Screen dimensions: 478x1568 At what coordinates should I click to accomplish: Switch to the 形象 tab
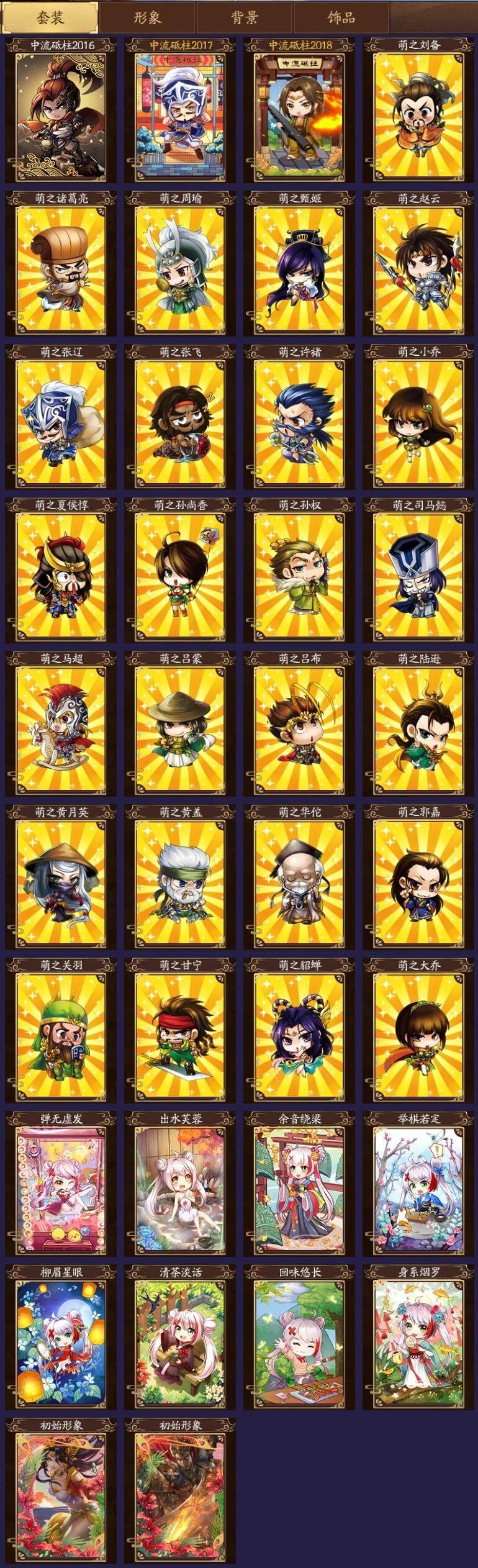[x=148, y=17]
